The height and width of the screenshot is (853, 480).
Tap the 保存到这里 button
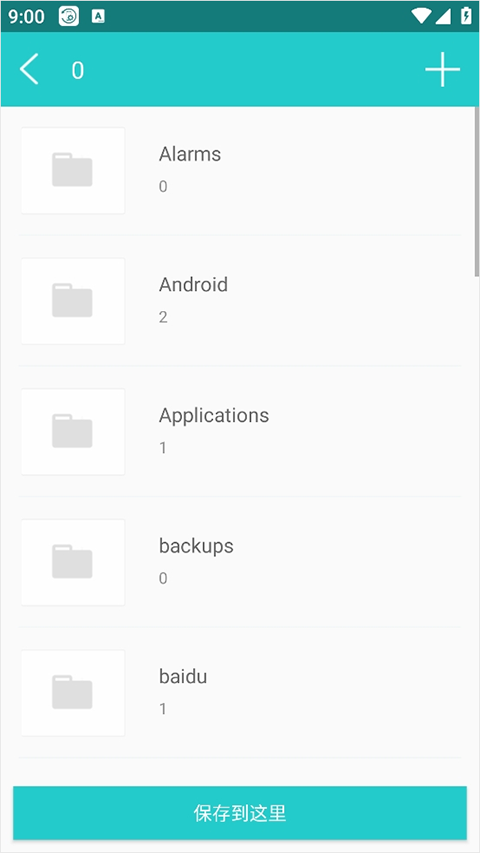point(240,813)
